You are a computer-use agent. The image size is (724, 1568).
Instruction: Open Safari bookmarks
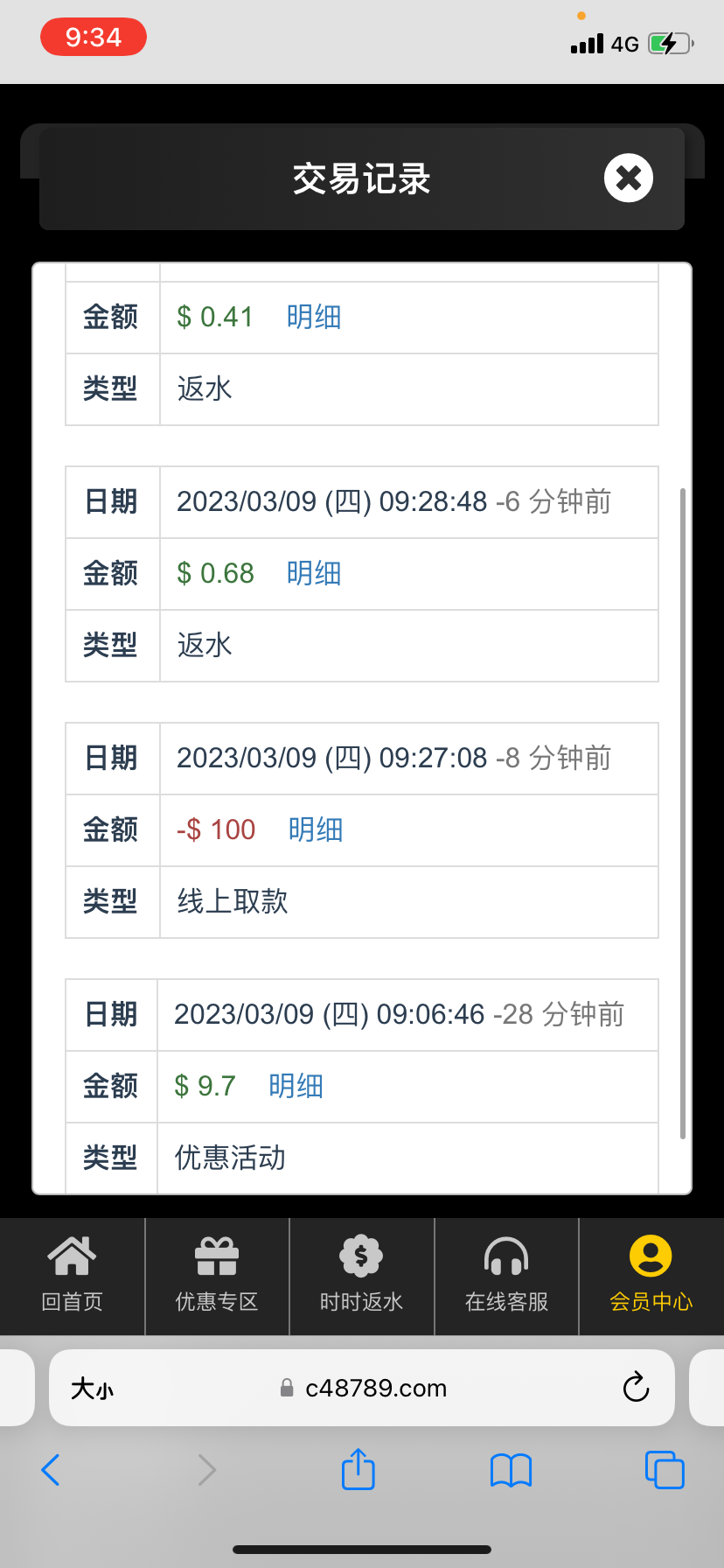(x=511, y=1470)
